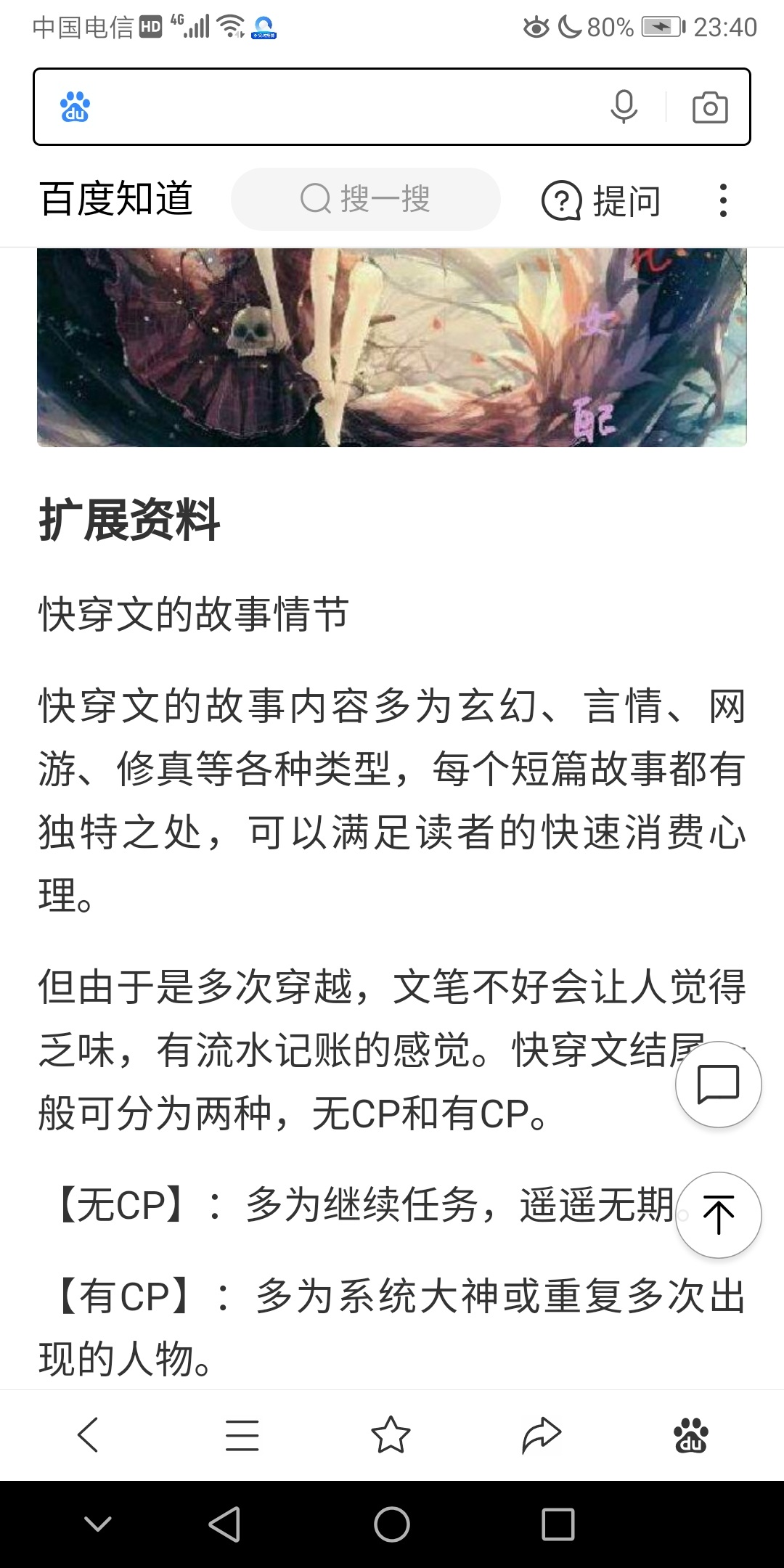This screenshot has width=784, height=1568.
Task: Go back with the browser back arrow
Action: [88, 1434]
